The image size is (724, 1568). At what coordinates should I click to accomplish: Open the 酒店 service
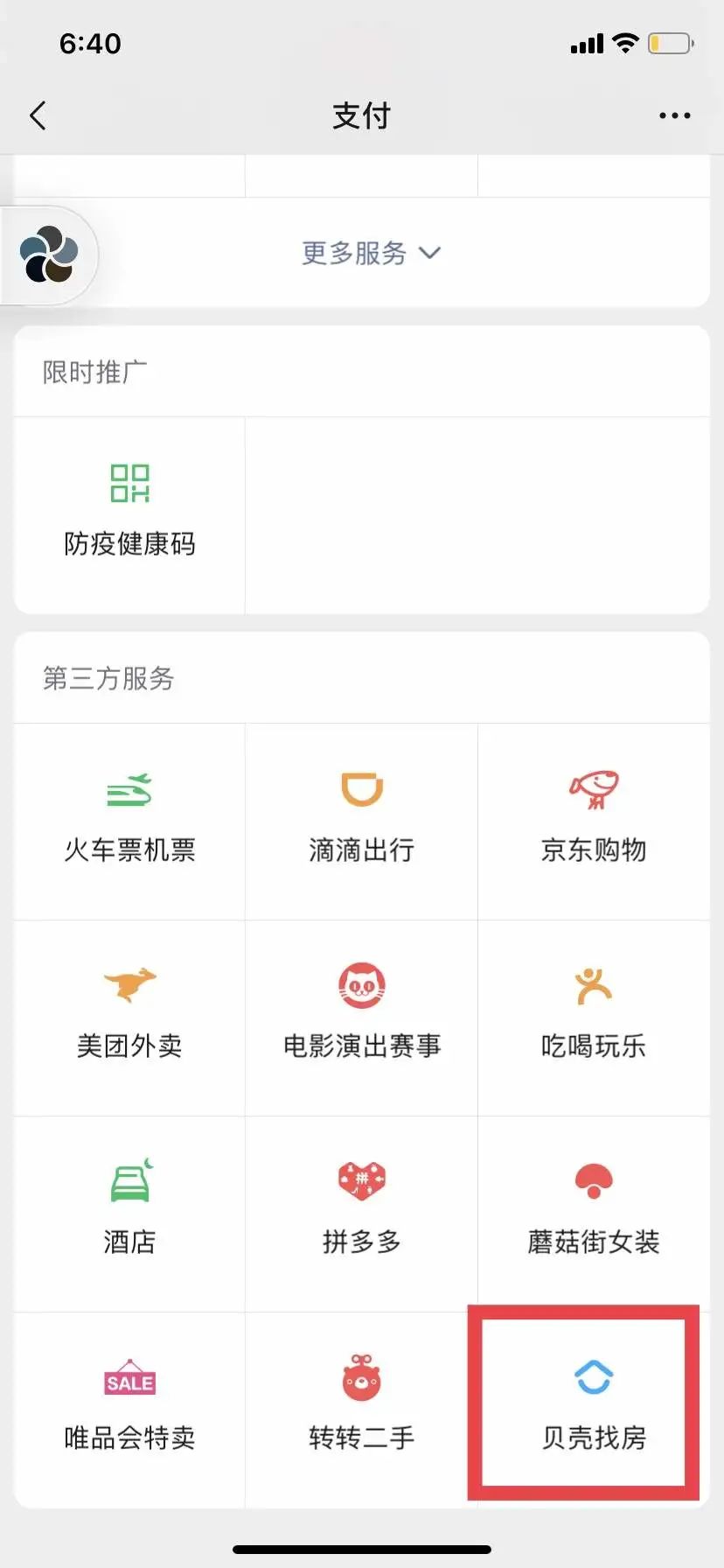[x=129, y=1214]
